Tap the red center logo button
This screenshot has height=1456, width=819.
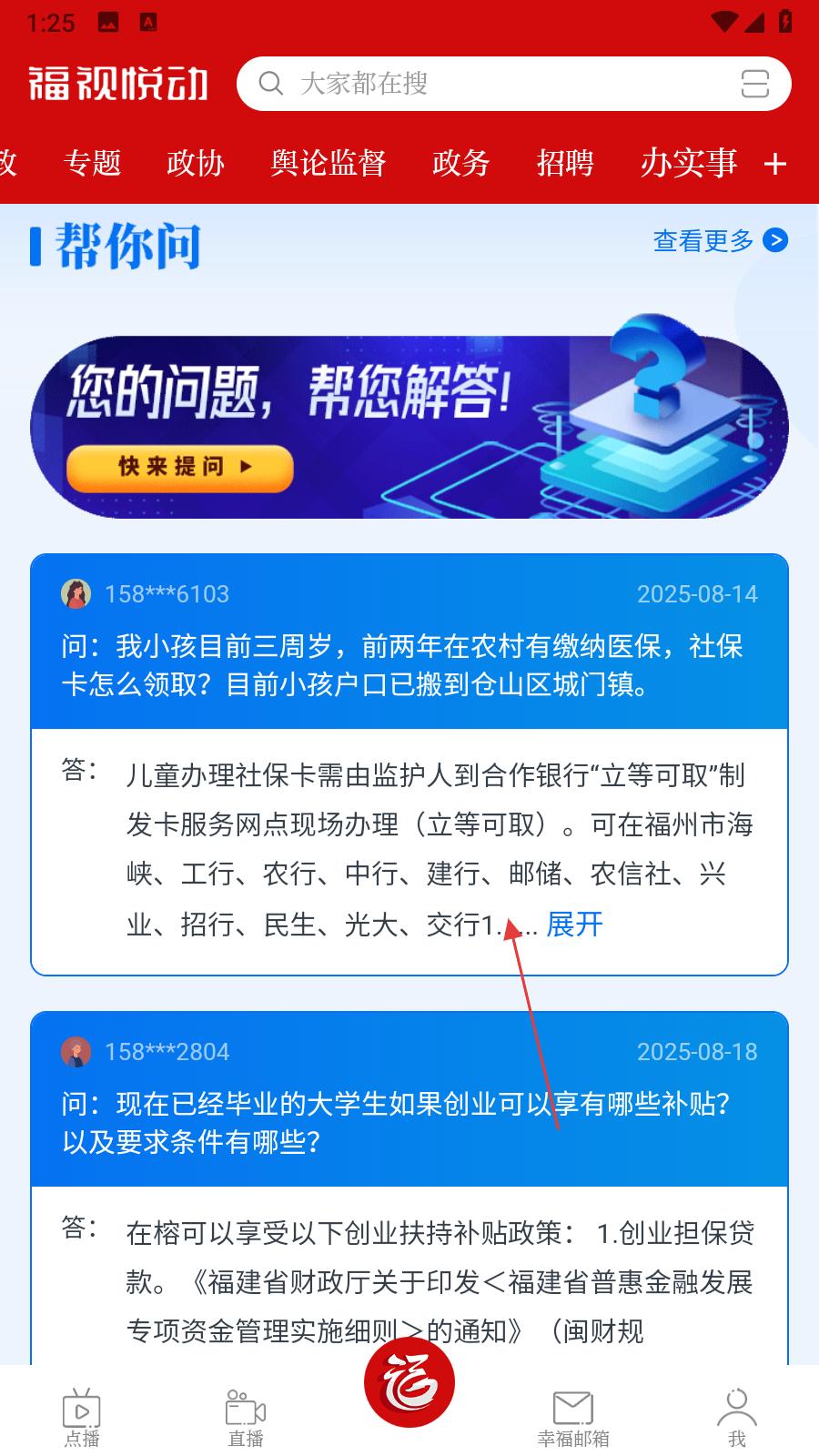click(x=409, y=1383)
